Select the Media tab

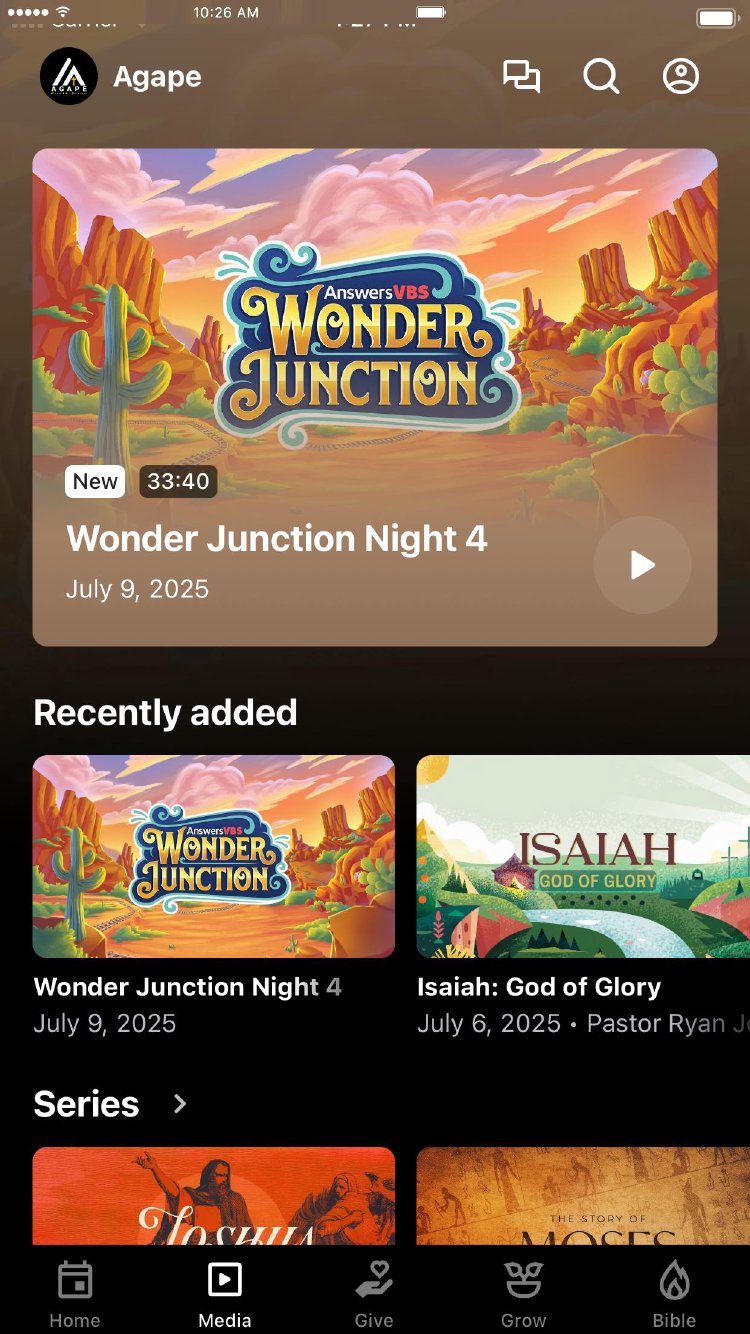pyautogui.click(x=225, y=1294)
